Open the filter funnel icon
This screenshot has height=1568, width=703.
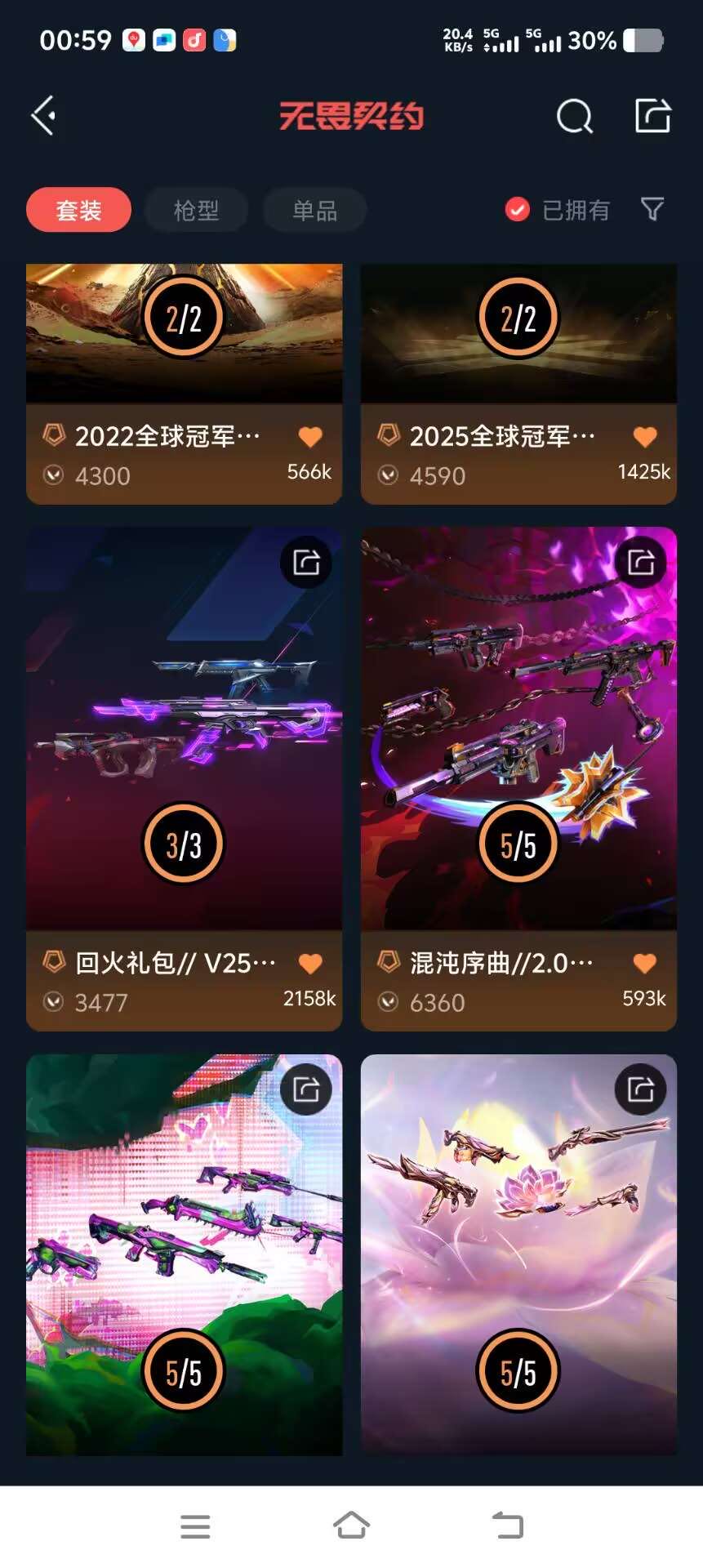pos(652,210)
